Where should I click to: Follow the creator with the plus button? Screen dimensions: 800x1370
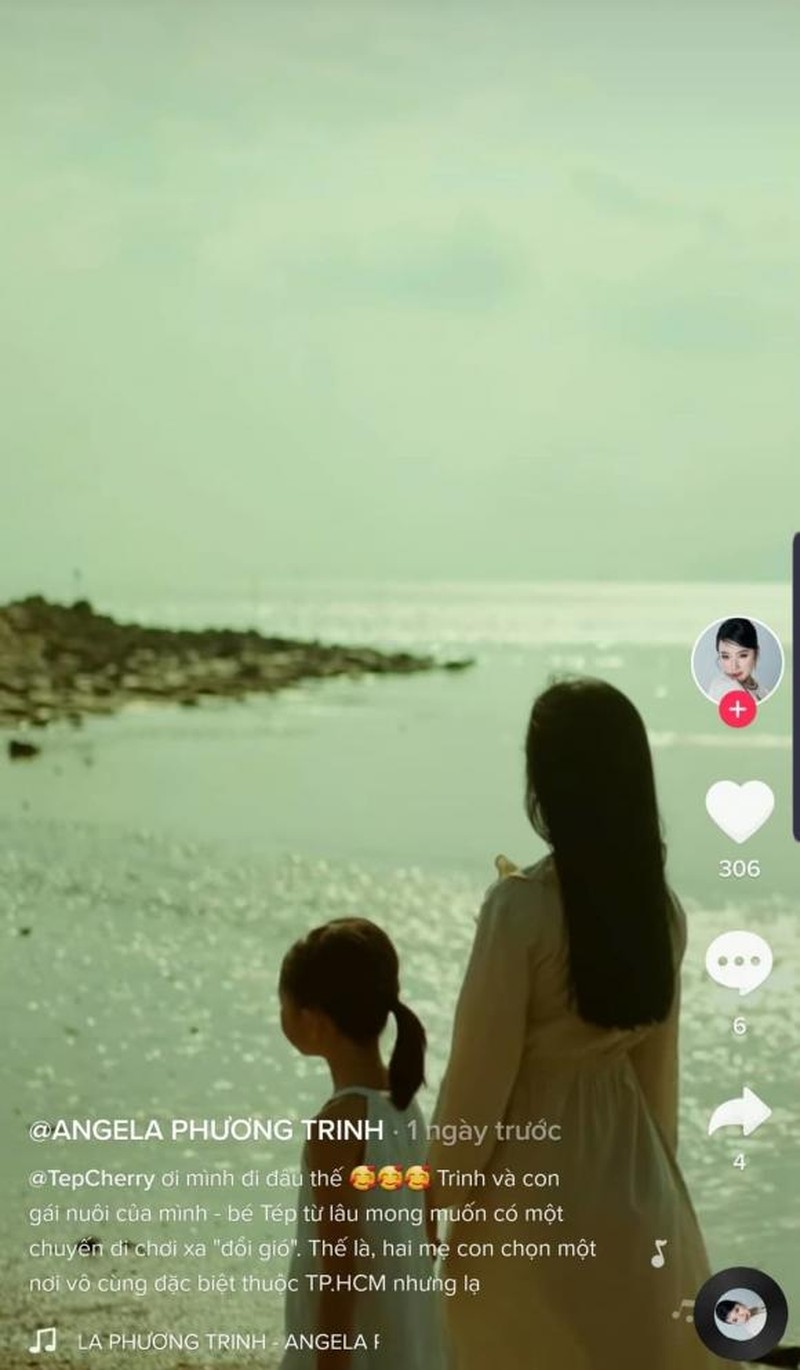tap(738, 710)
